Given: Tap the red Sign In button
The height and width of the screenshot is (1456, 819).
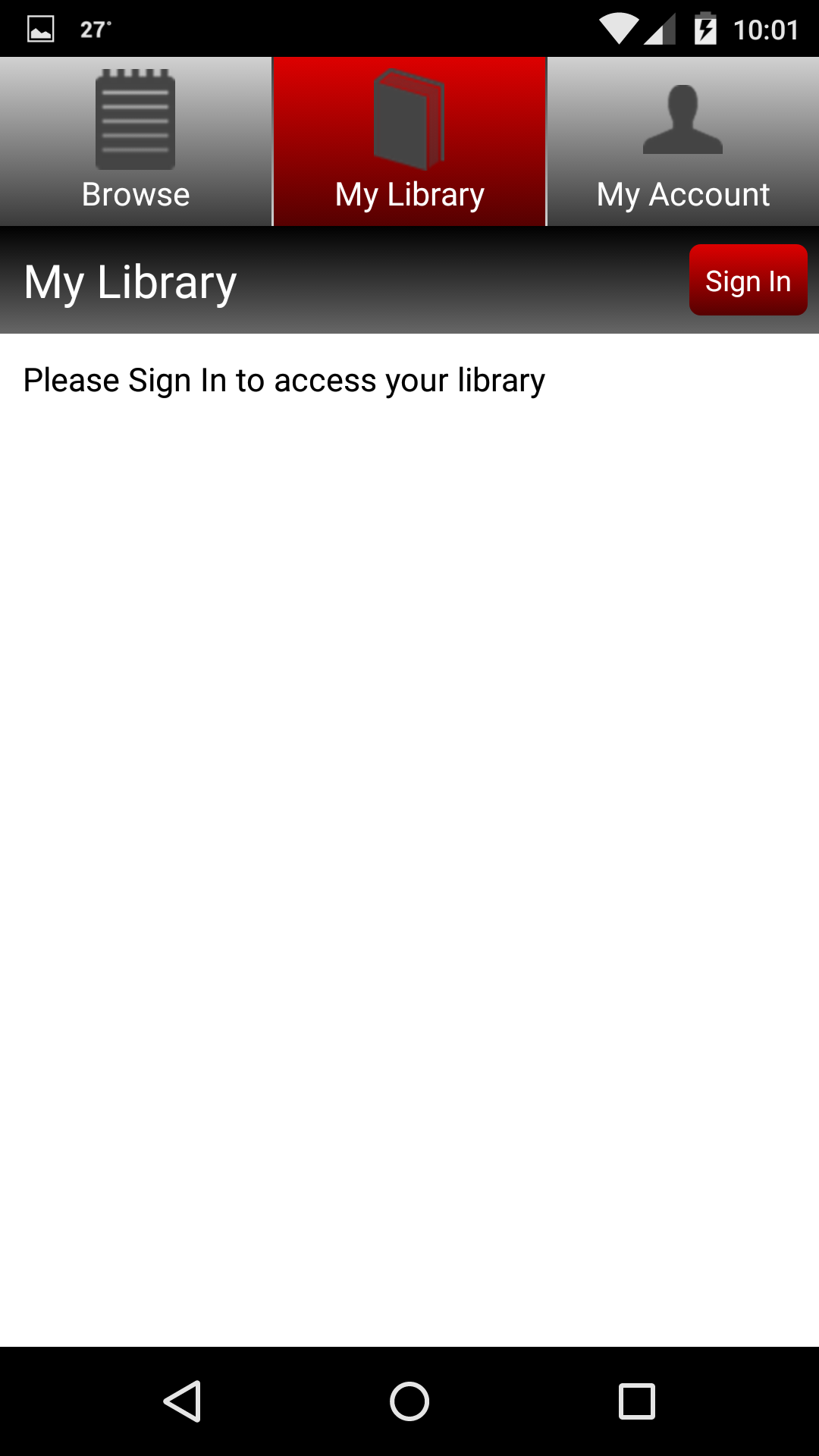Looking at the screenshot, I should click(748, 280).
